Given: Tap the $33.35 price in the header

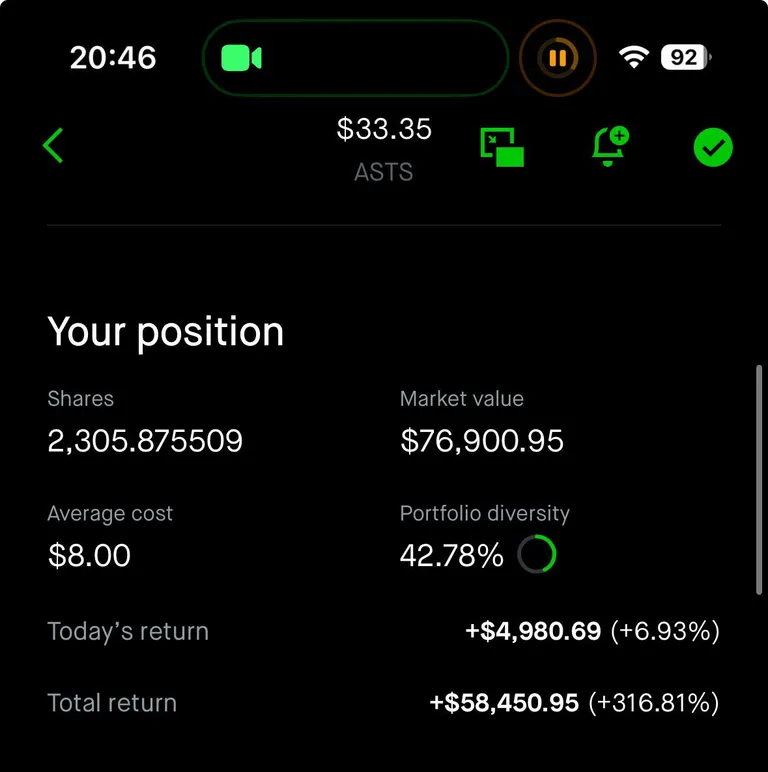Looking at the screenshot, I should click(384, 129).
